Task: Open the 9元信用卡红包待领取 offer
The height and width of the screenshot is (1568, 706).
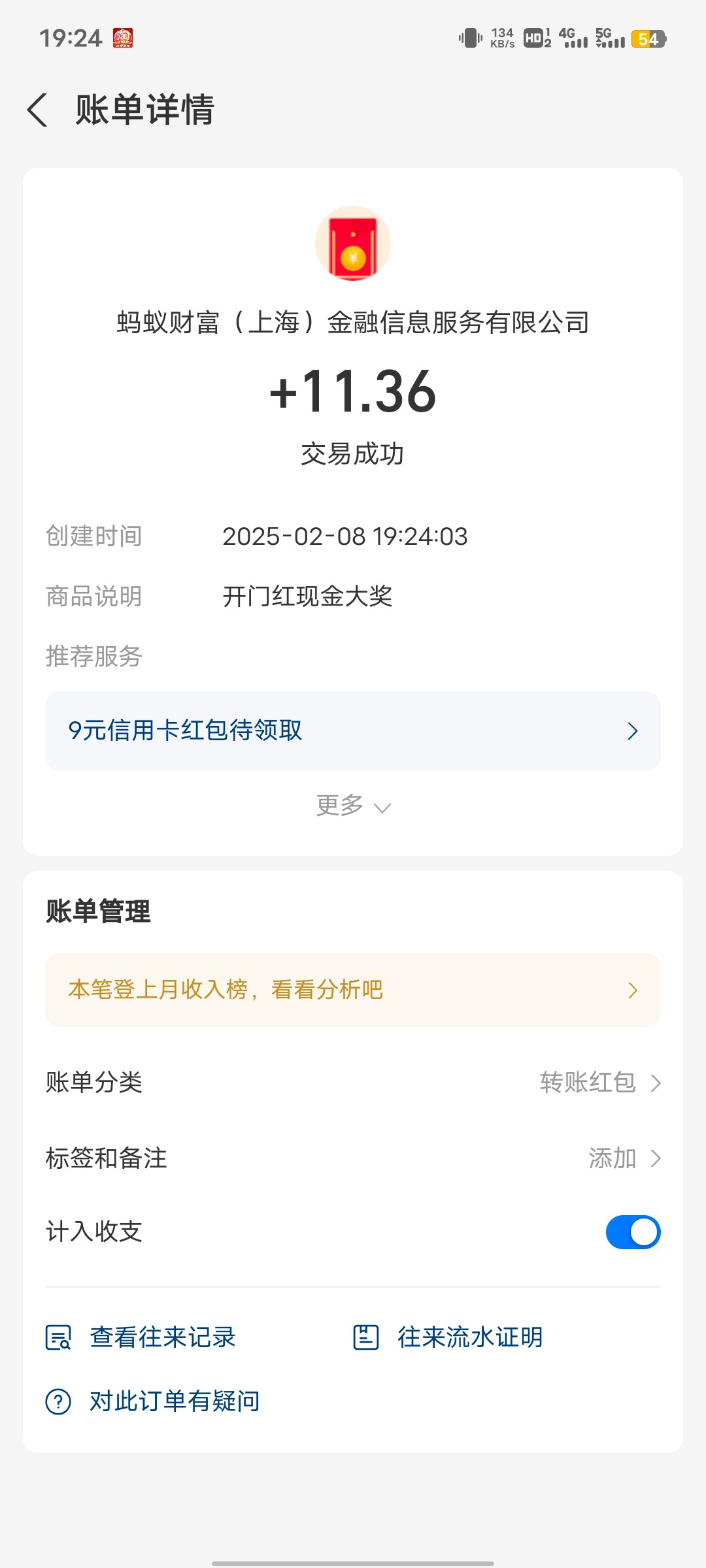Action: 353,730
